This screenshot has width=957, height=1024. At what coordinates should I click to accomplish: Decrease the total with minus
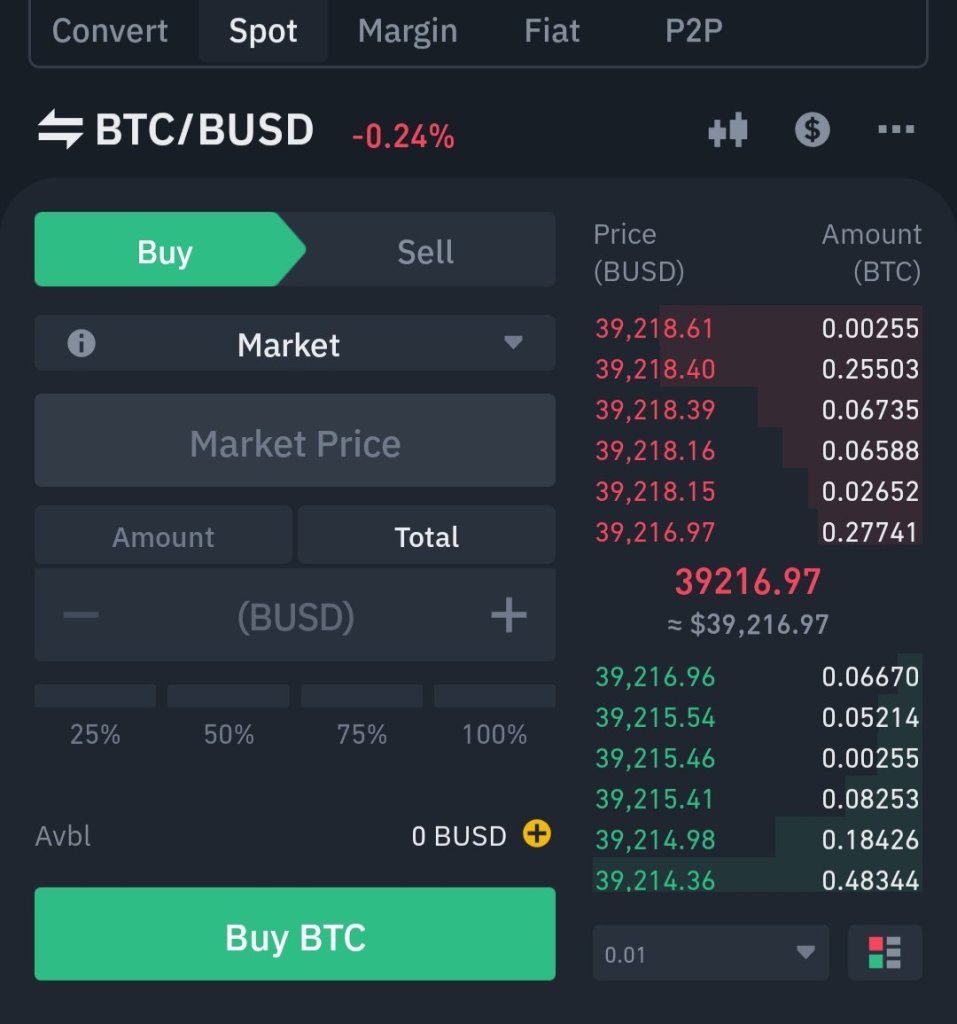[x=81, y=615]
